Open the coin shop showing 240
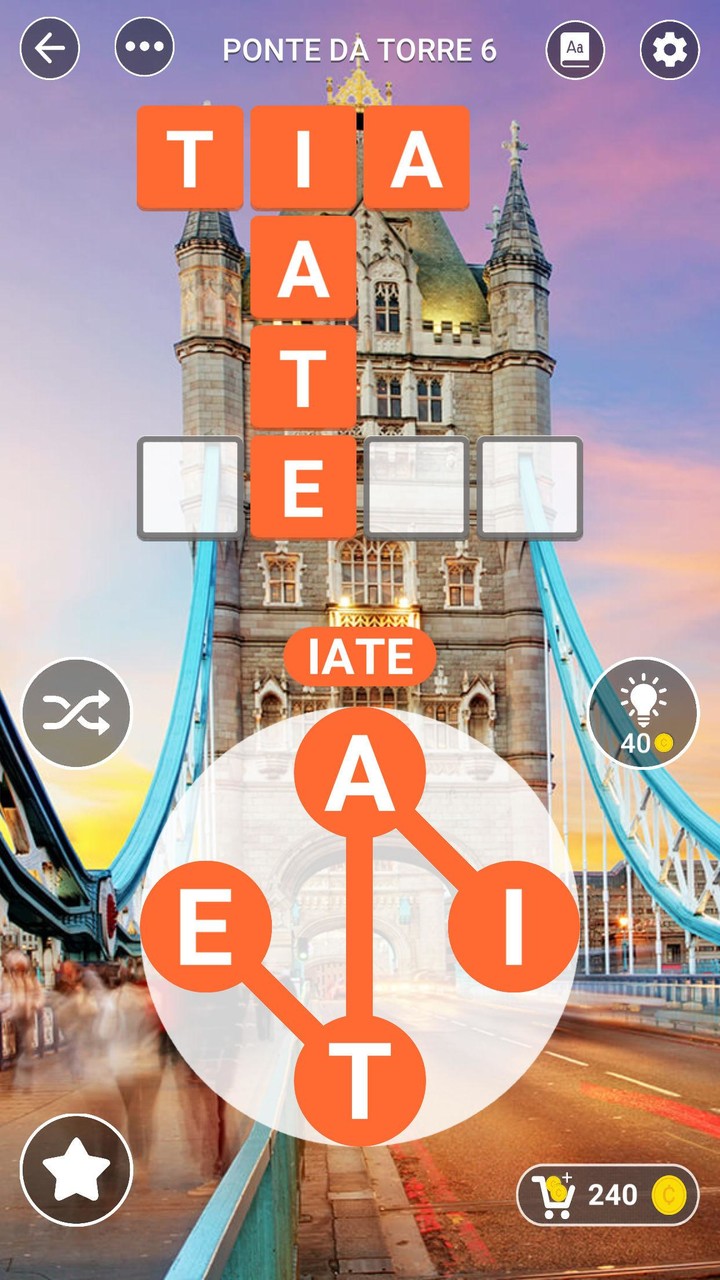This screenshot has width=720, height=1280. pos(607,1194)
